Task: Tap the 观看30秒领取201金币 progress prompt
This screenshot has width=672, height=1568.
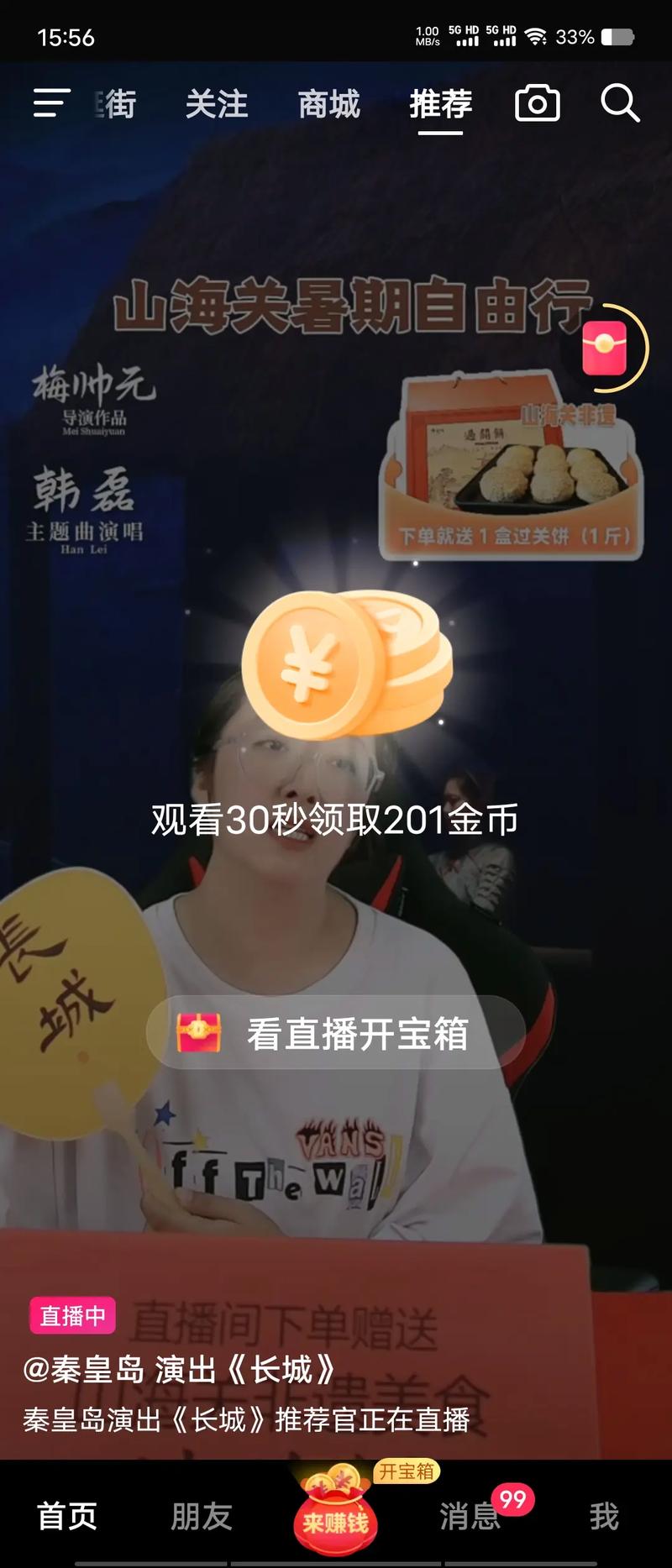Action: pyautogui.click(x=334, y=819)
